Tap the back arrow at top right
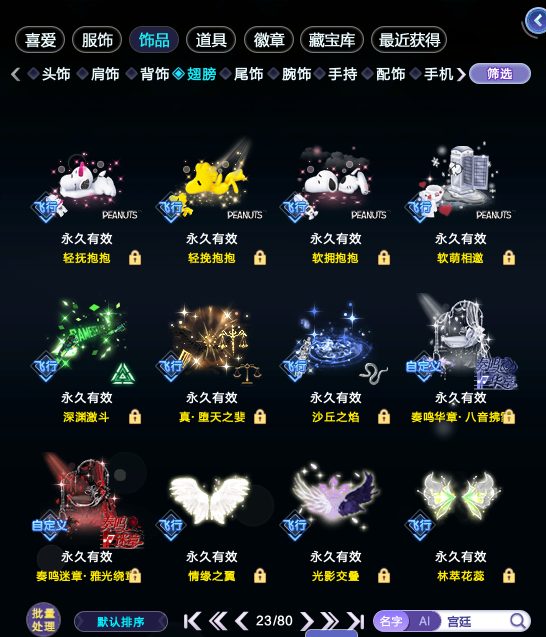 (536, 20)
